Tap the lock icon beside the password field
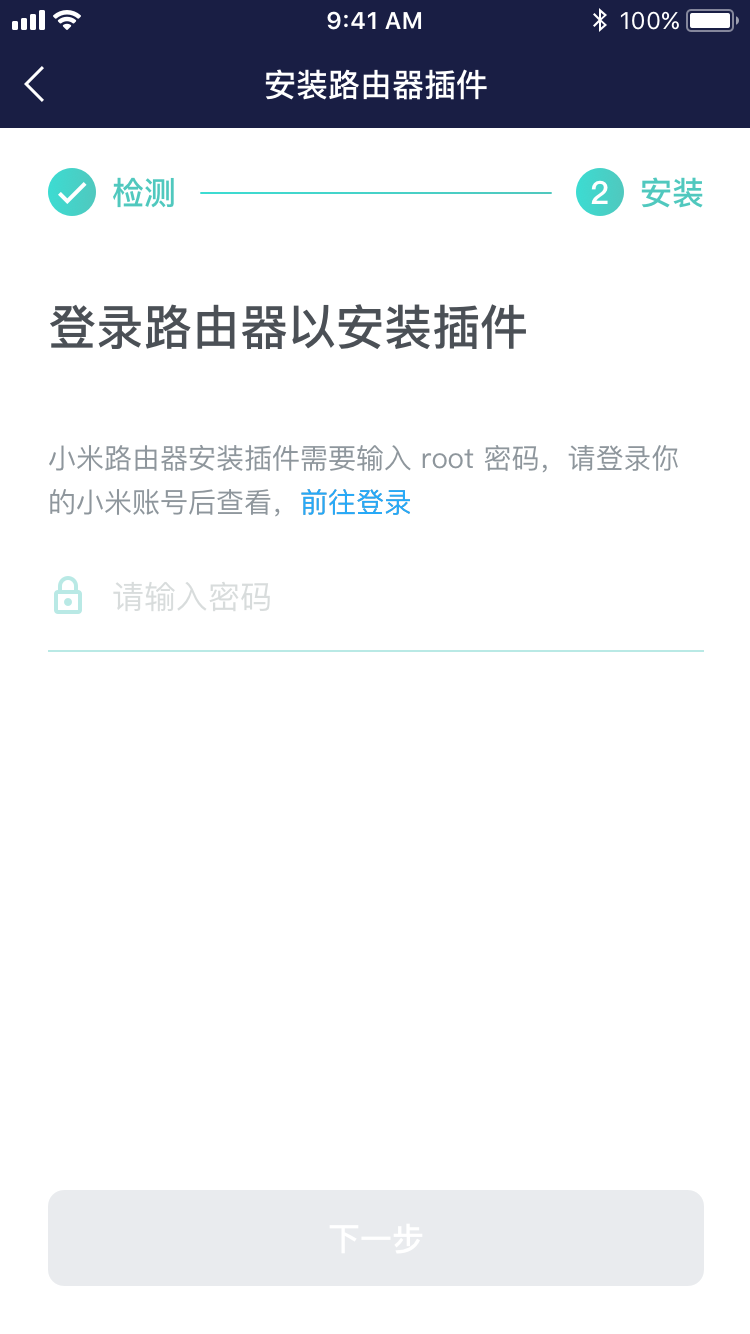This screenshot has height=1334, width=750. pyautogui.click(x=67, y=596)
